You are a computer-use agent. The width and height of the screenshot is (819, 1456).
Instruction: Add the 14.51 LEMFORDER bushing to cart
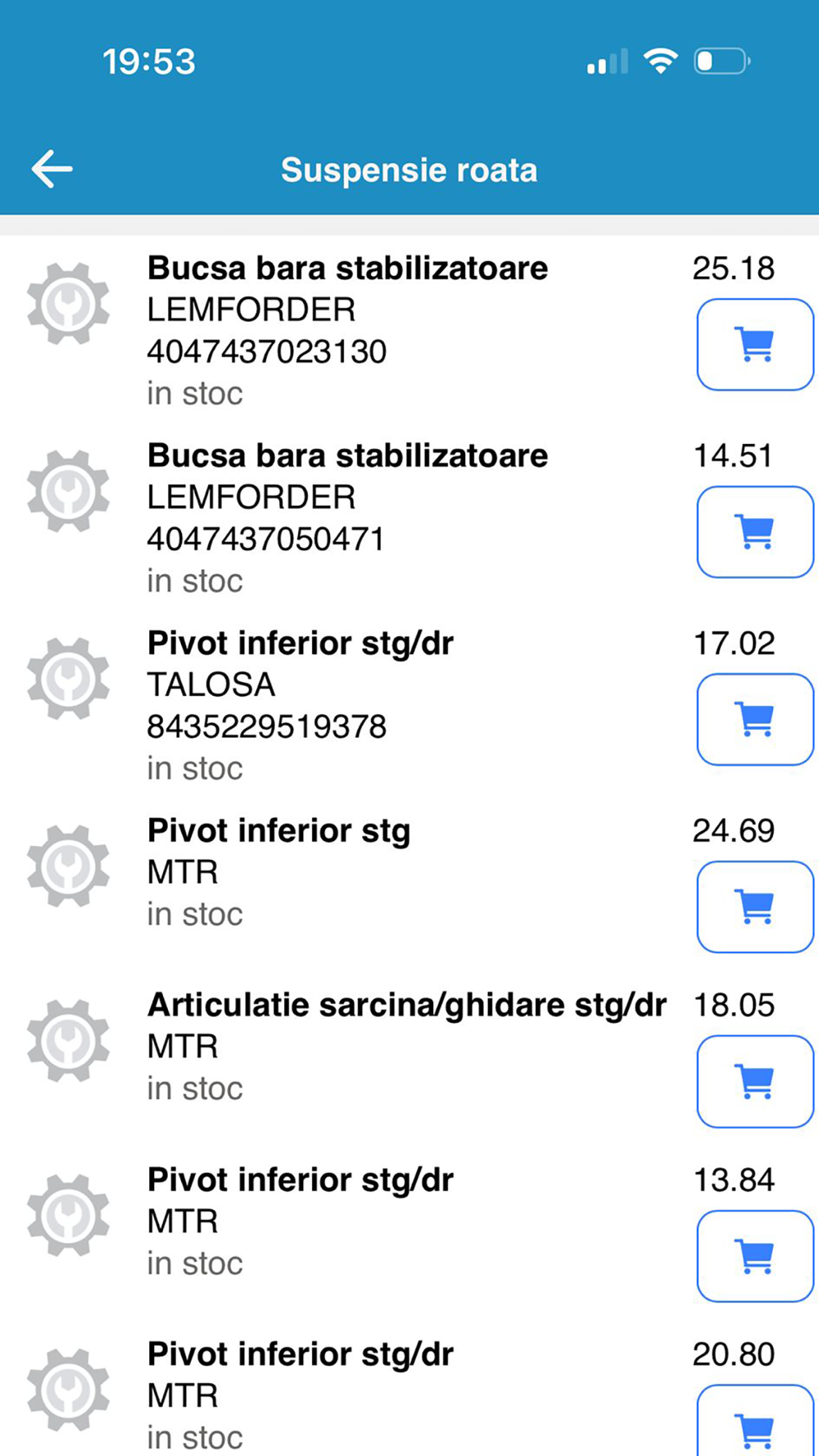(x=754, y=531)
